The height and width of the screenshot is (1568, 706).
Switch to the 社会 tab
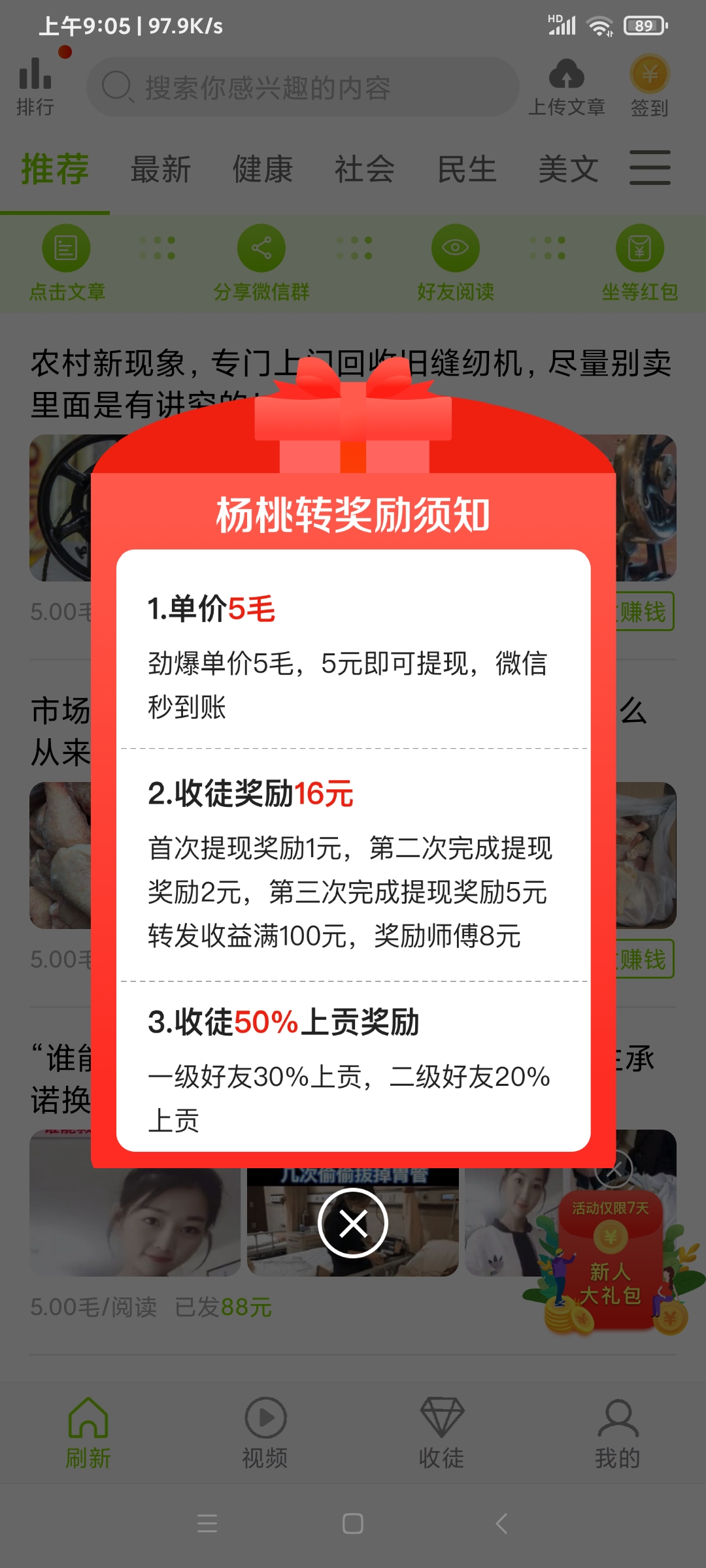[x=365, y=169]
